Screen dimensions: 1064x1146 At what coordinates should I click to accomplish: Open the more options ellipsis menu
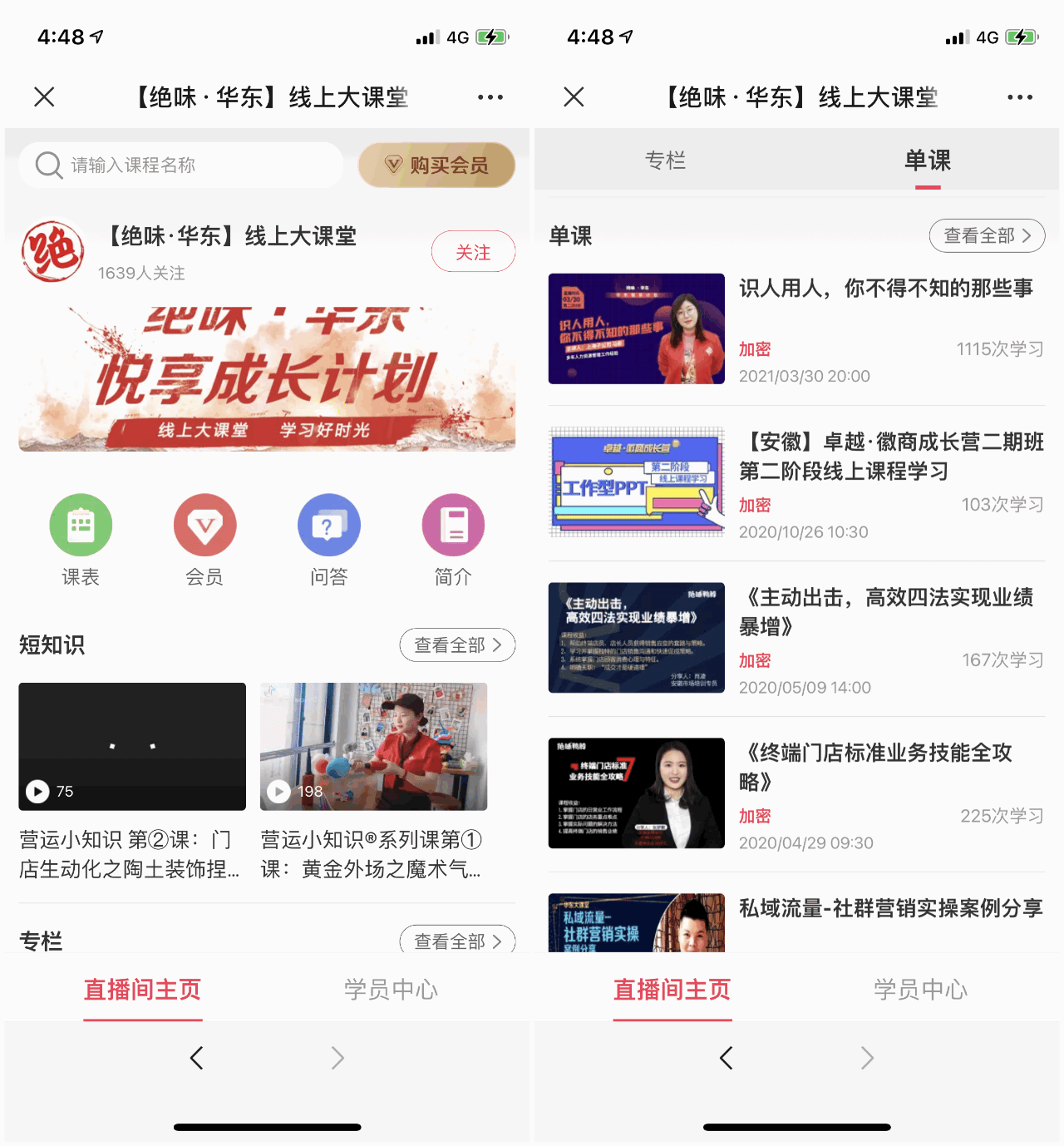coord(490,97)
